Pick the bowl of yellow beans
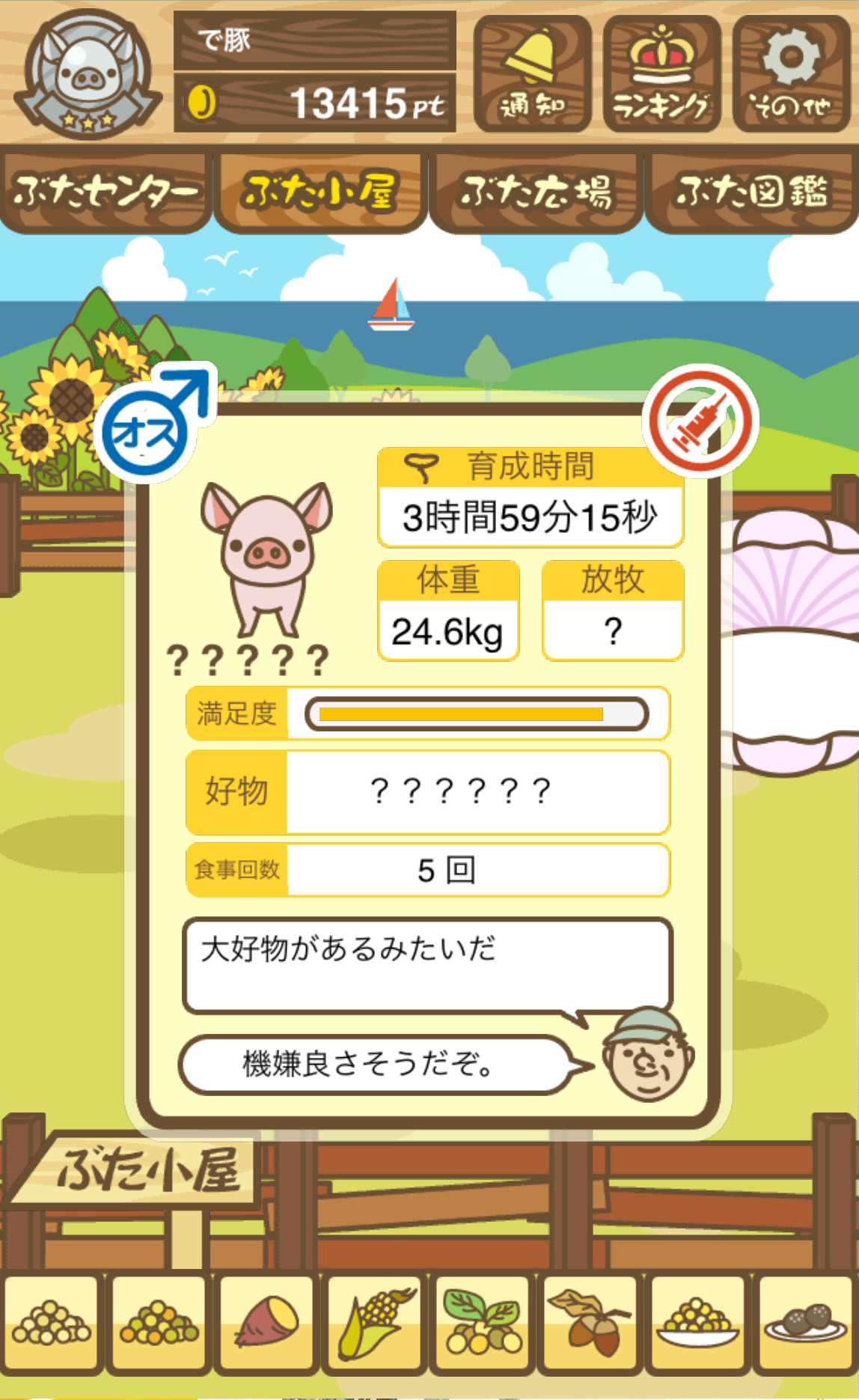Screen dimensions: 859x1400 [x=697, y=1324]
